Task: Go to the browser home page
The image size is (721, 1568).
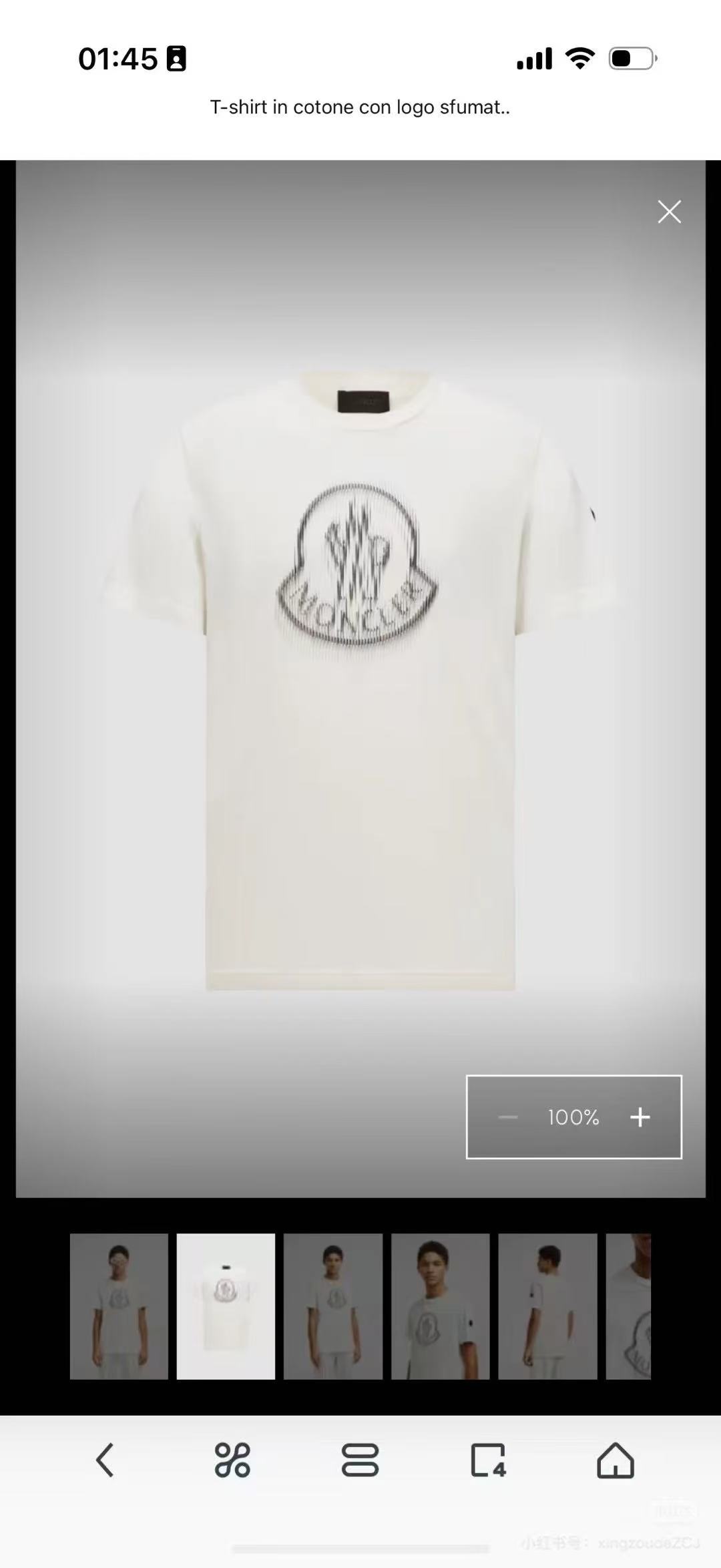Action: pyautogui.click(x=615, y=1459)
